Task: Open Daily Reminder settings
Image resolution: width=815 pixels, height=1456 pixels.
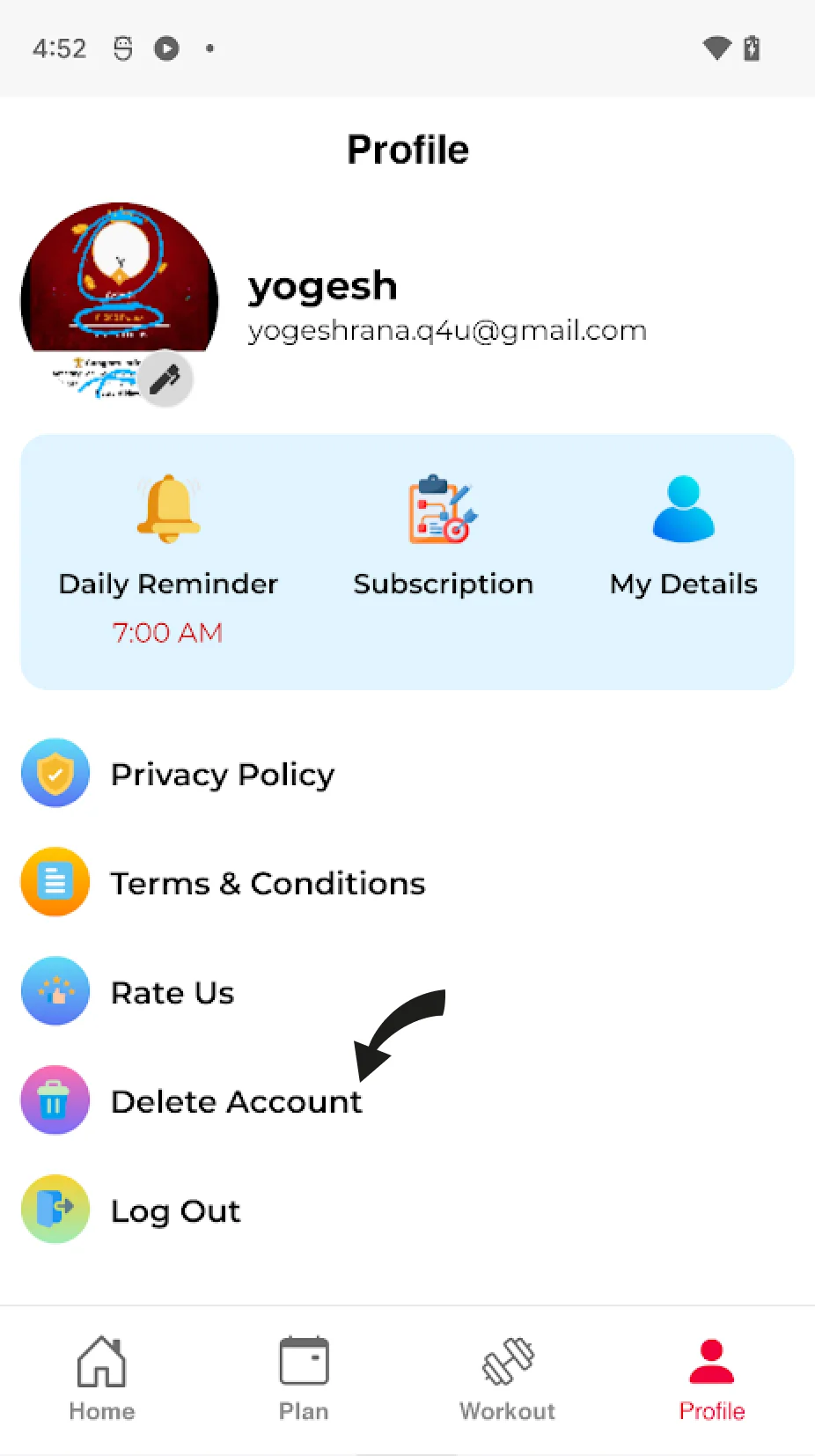Action: click(168, 560)
